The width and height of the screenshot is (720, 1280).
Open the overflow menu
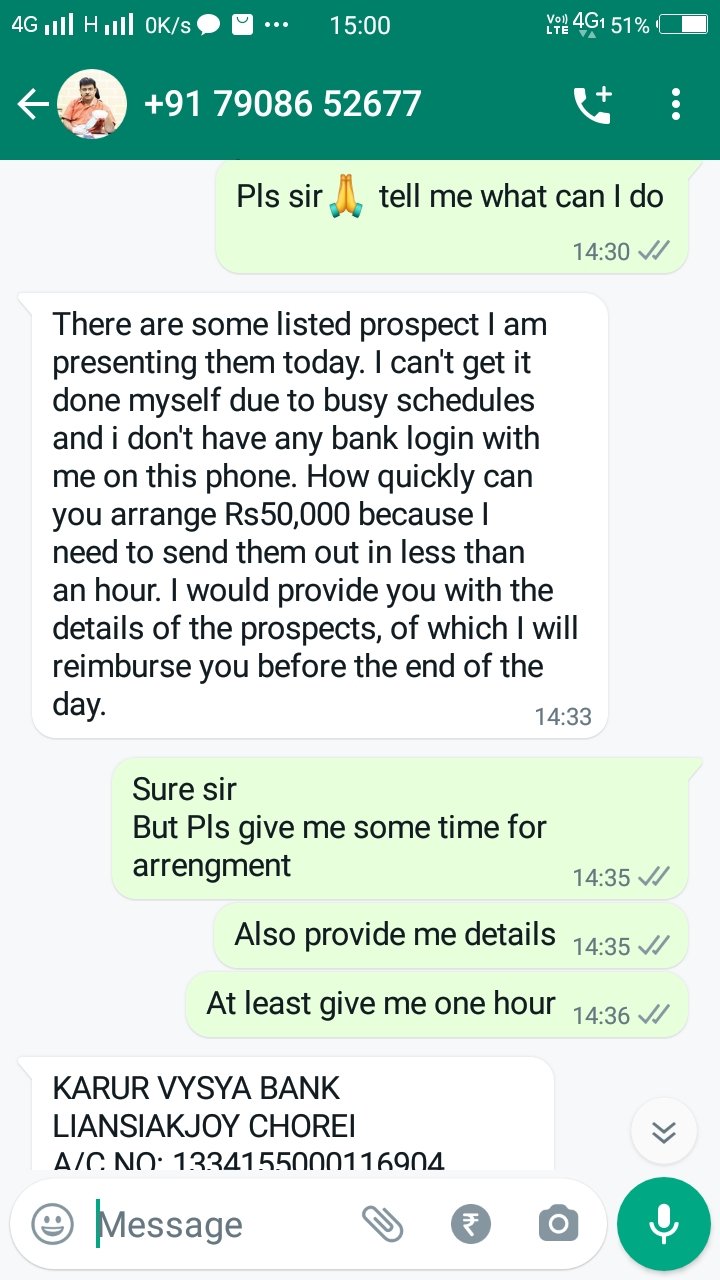pyautogui.click(x=676, y=104)
